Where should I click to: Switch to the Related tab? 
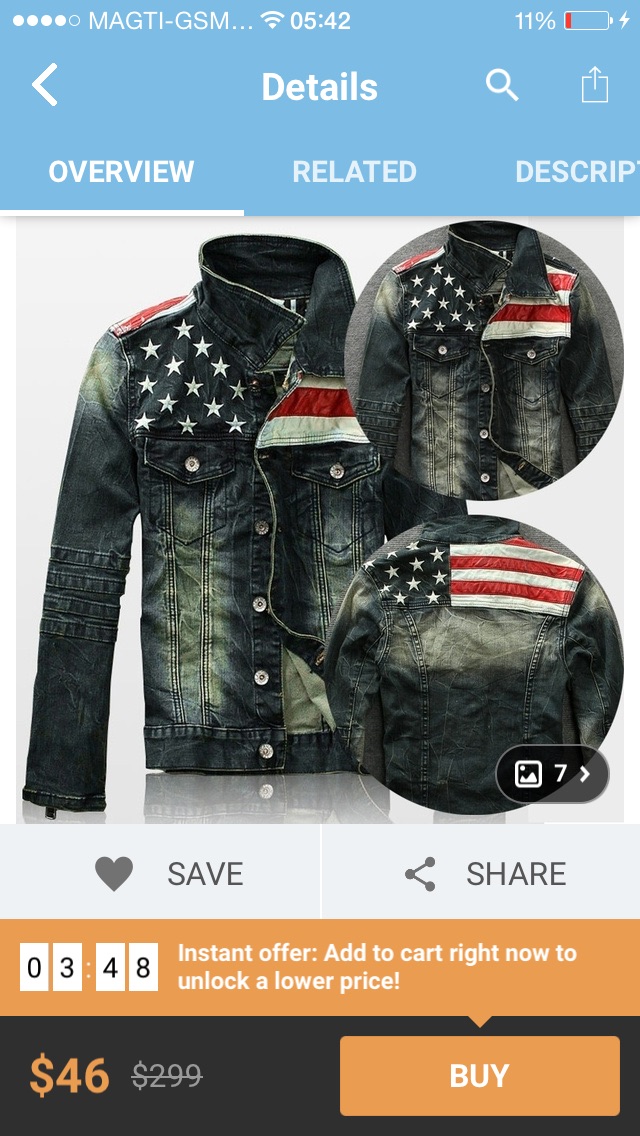354,172
